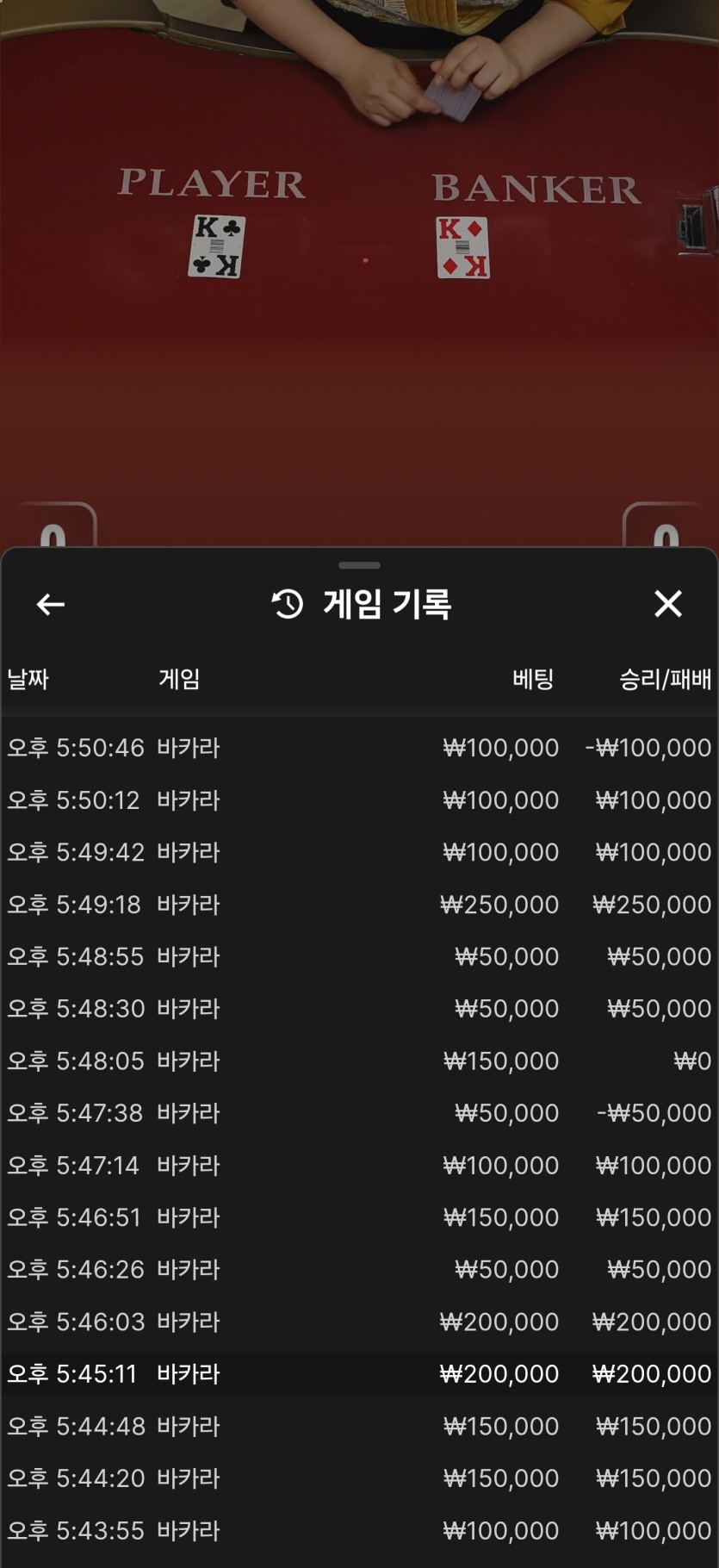Open the 오후 5:49:18 ₩250,000 record
719x1568 pixels.
tap(359, 905)
